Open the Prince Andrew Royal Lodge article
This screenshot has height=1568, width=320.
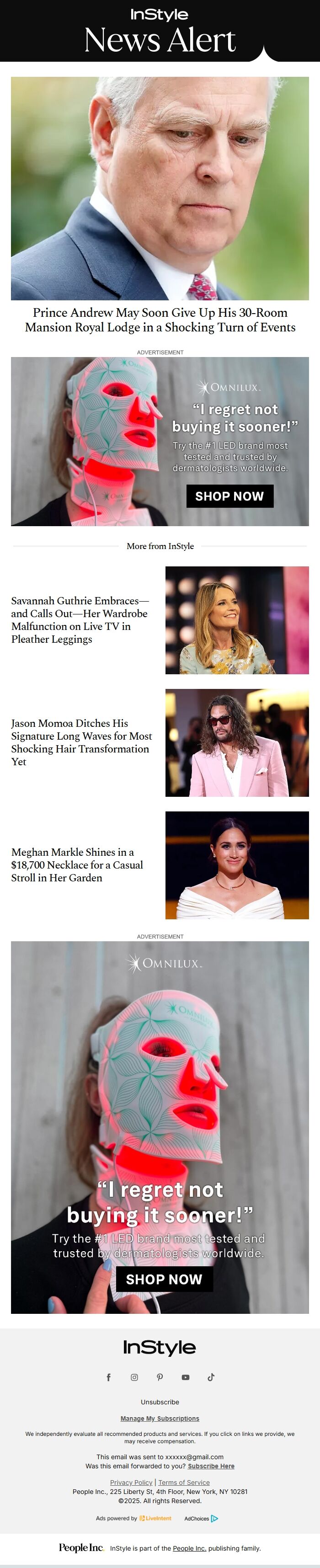[x=160, y=320]
